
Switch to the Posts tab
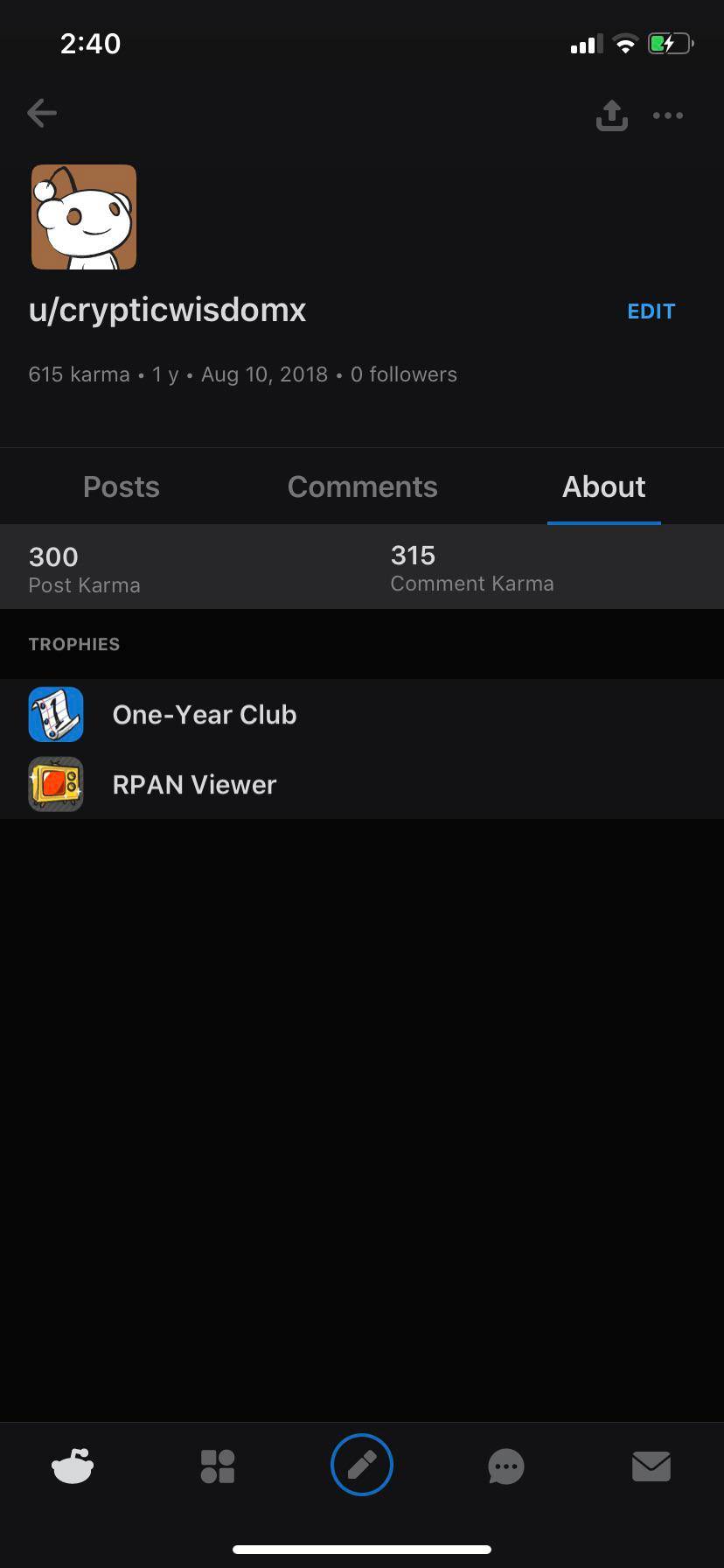pos(121,486)
